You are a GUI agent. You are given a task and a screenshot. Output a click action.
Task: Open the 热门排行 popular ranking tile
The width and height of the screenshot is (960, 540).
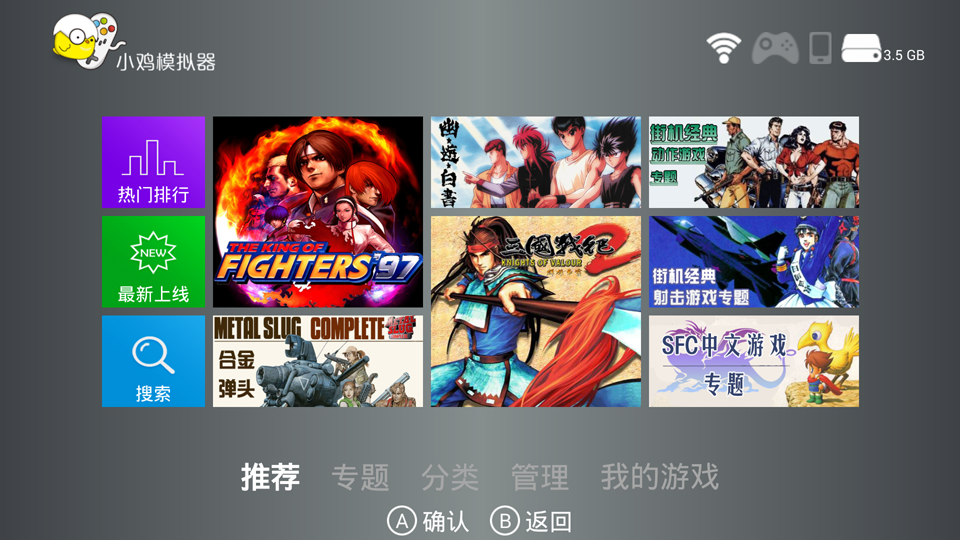coord(153,162)
